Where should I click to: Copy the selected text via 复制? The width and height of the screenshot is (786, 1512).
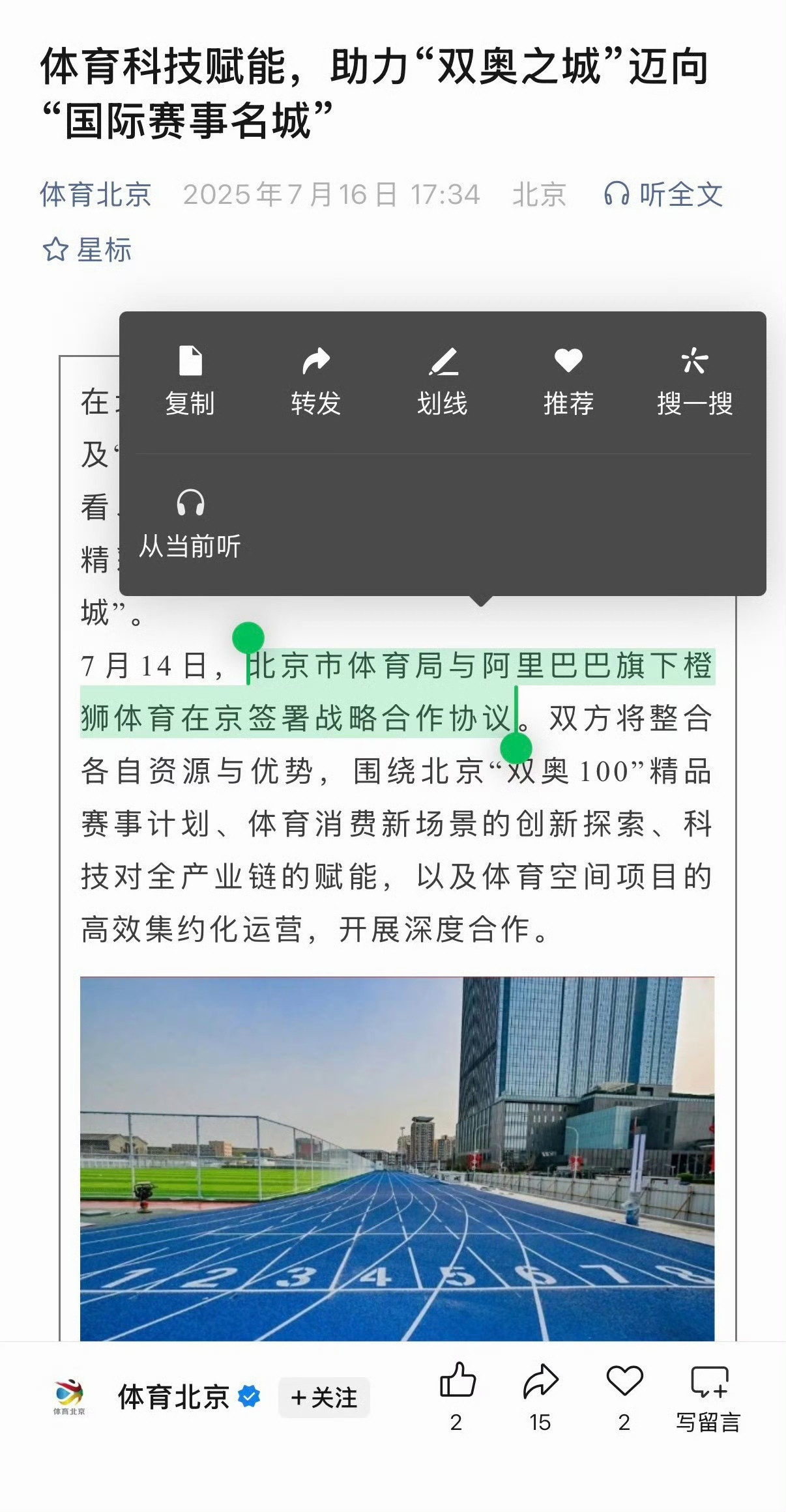click(x=190, y=381)
